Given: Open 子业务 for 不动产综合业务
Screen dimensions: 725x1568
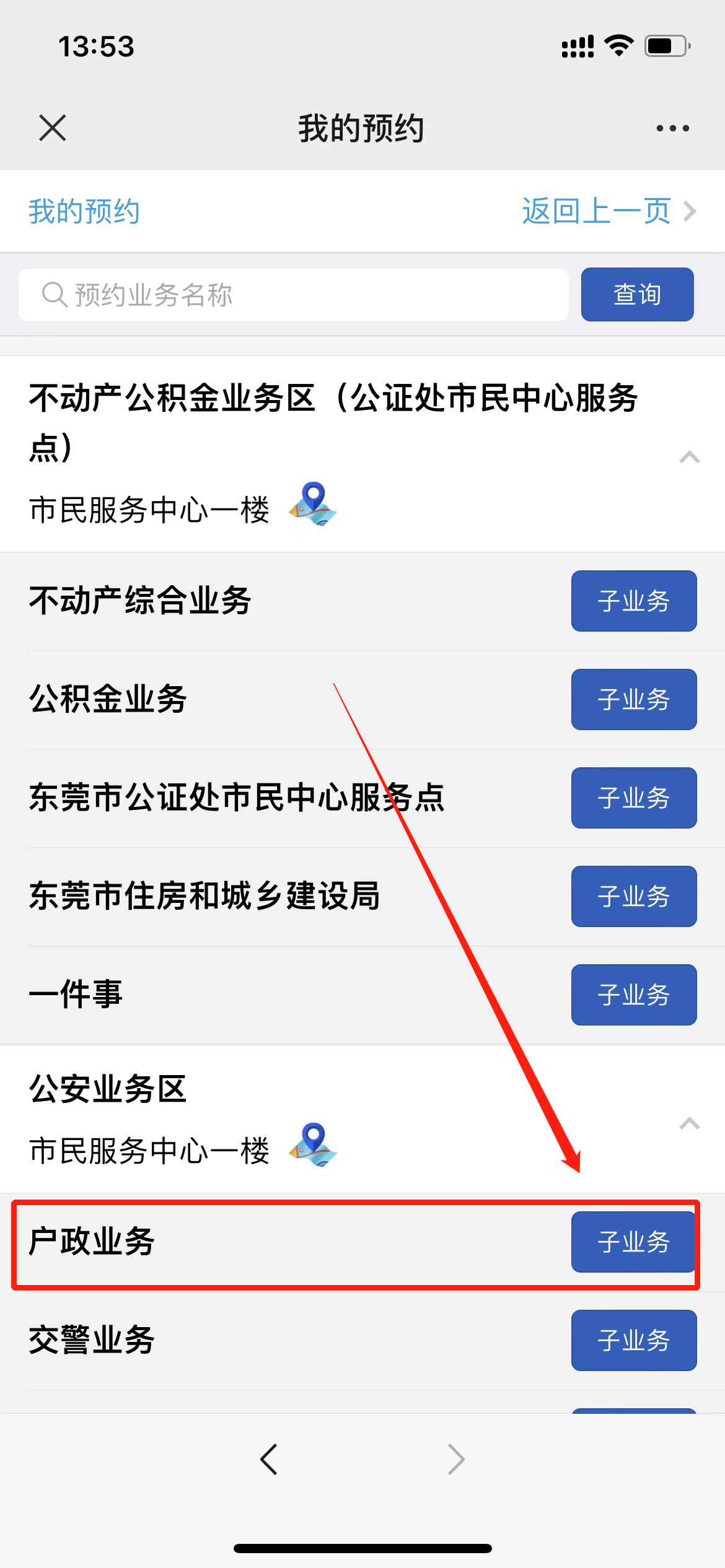Looking at the screenshot, I should 633,601.
